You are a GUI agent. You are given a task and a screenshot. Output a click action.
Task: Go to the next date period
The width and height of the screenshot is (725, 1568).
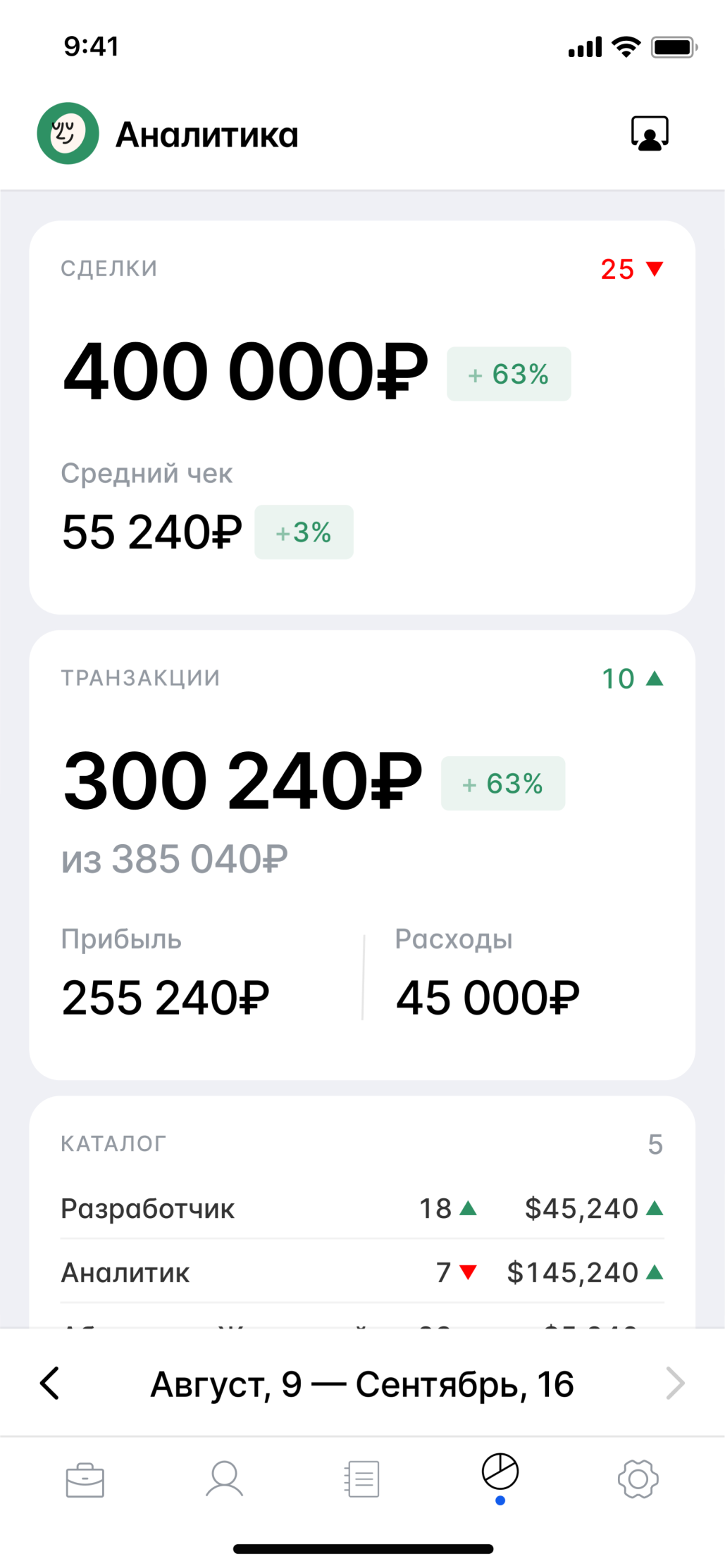[x=674, y=1384]
